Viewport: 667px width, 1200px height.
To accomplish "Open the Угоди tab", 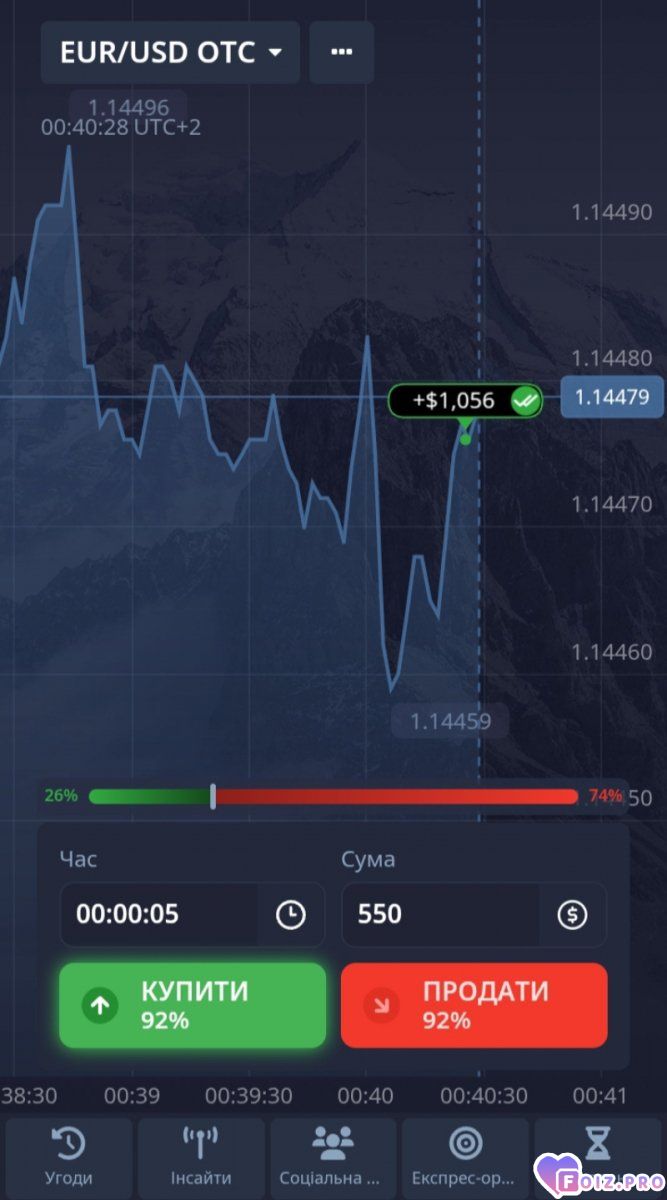I will tap(69, 1157).
